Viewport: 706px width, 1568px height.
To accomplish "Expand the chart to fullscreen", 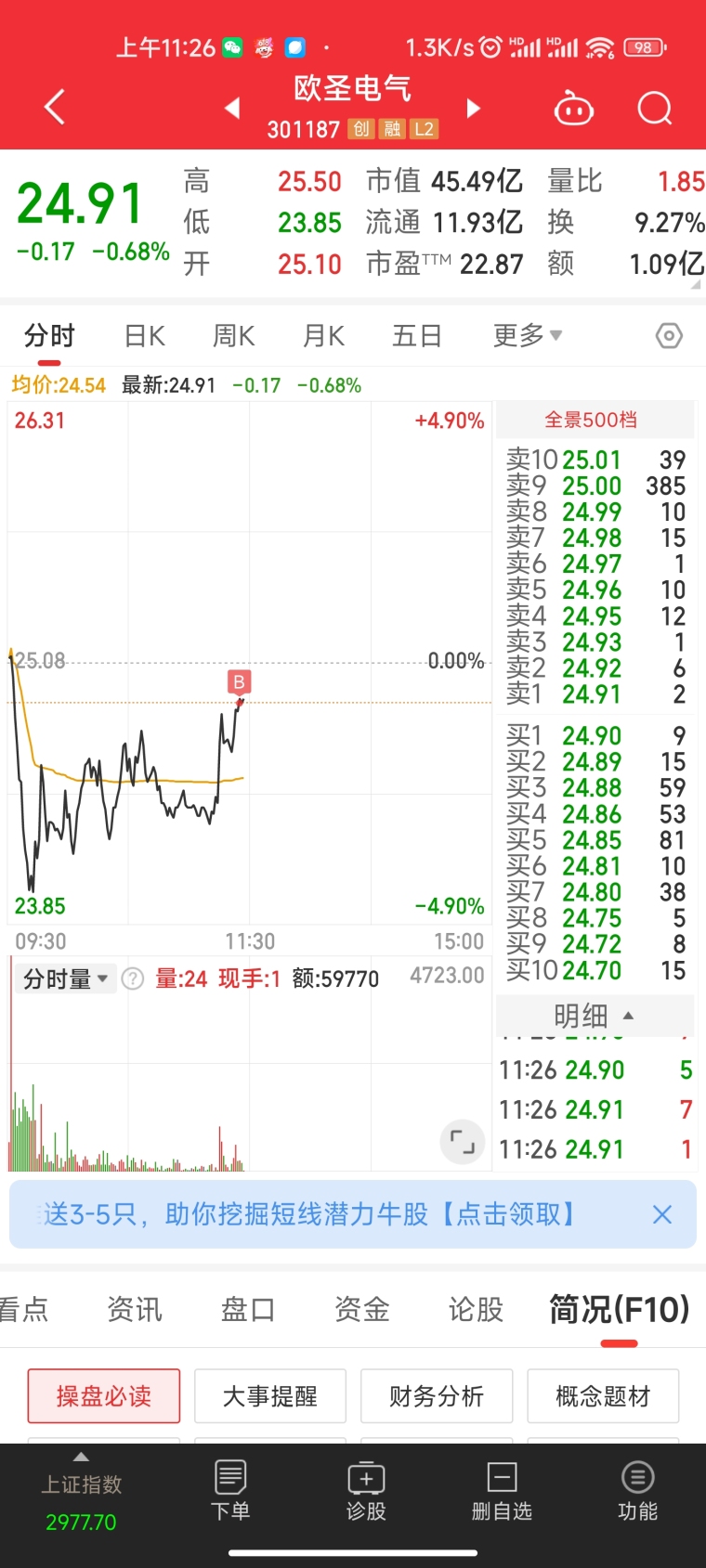I will click(x=462, y=1141).
